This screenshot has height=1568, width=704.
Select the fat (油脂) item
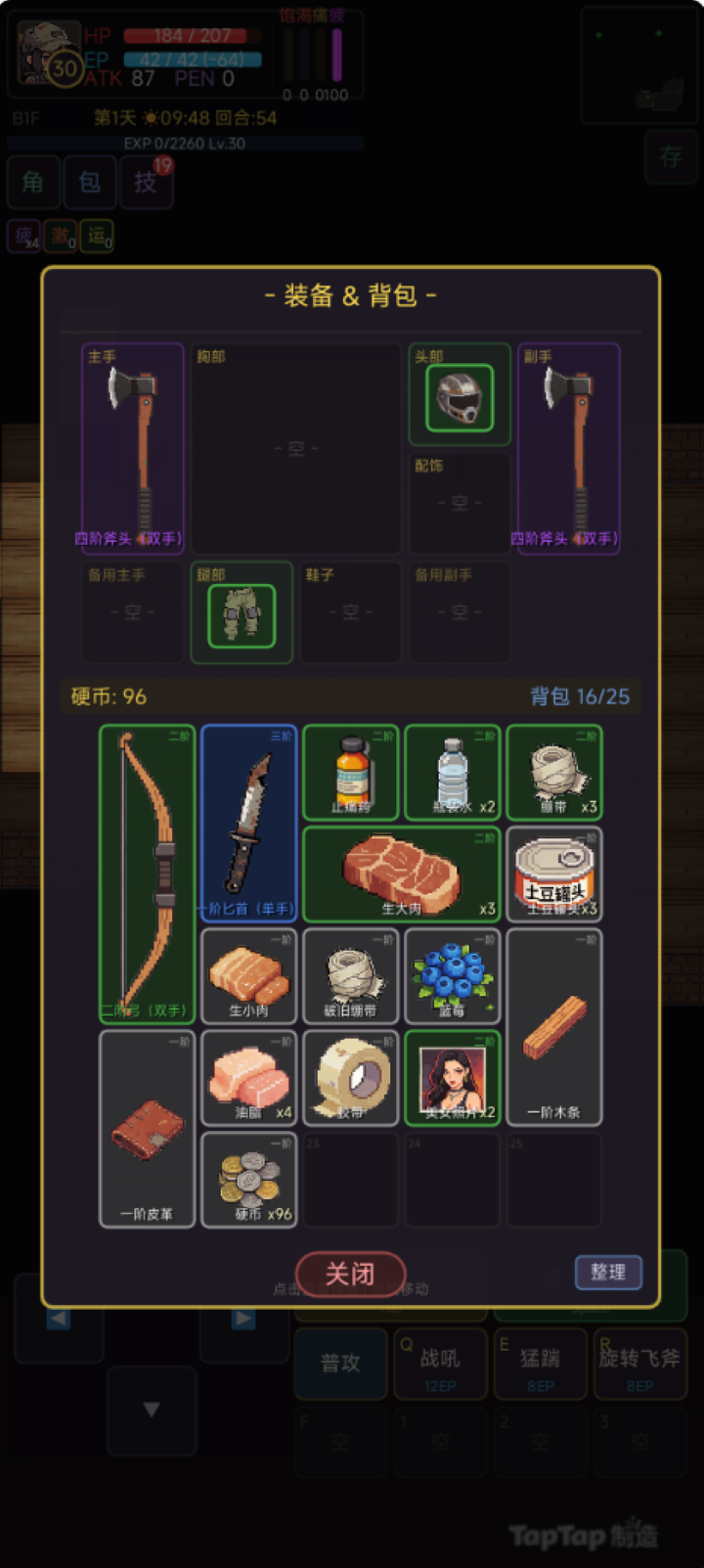[248, 1077]
